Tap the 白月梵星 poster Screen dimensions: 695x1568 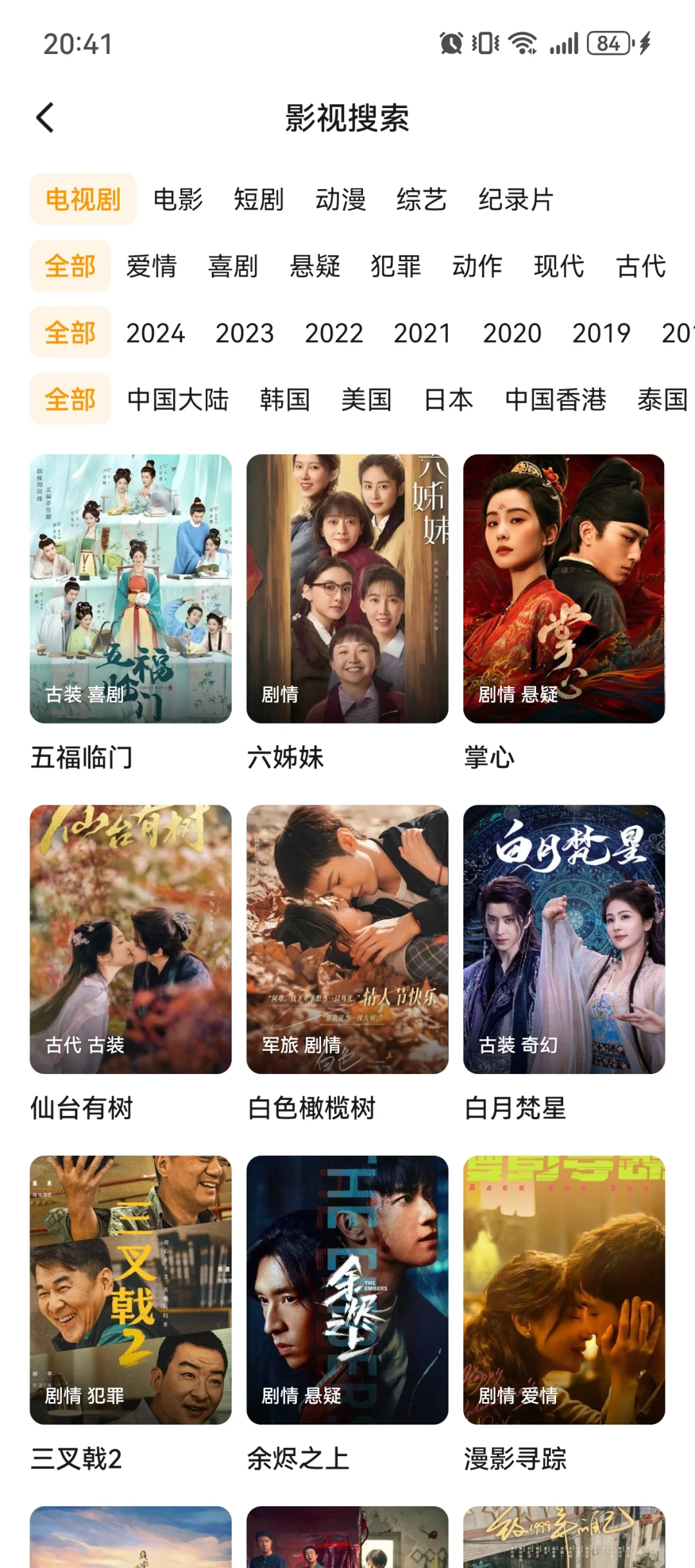click(564, 939)
